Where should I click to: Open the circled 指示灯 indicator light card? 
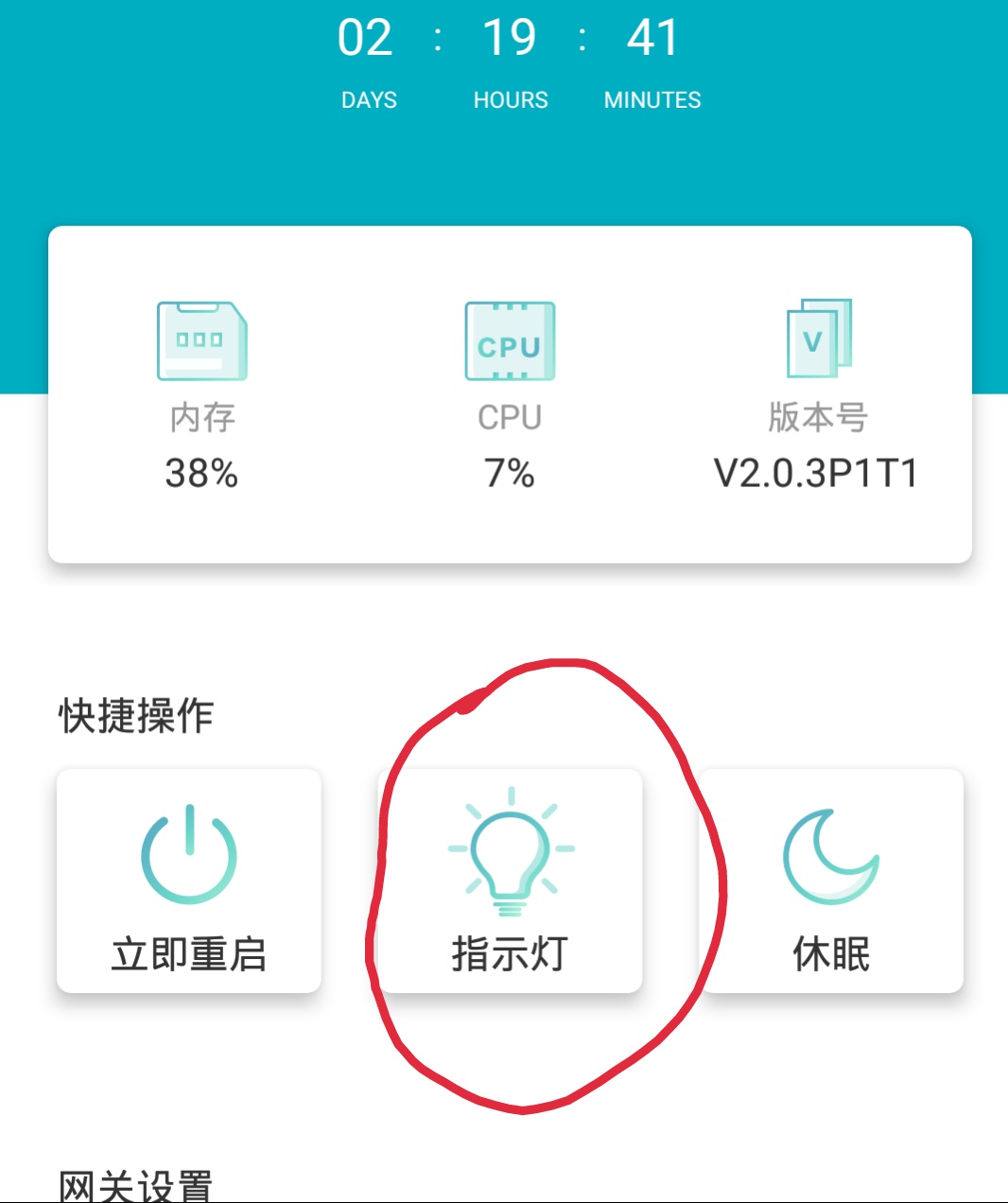511,880
